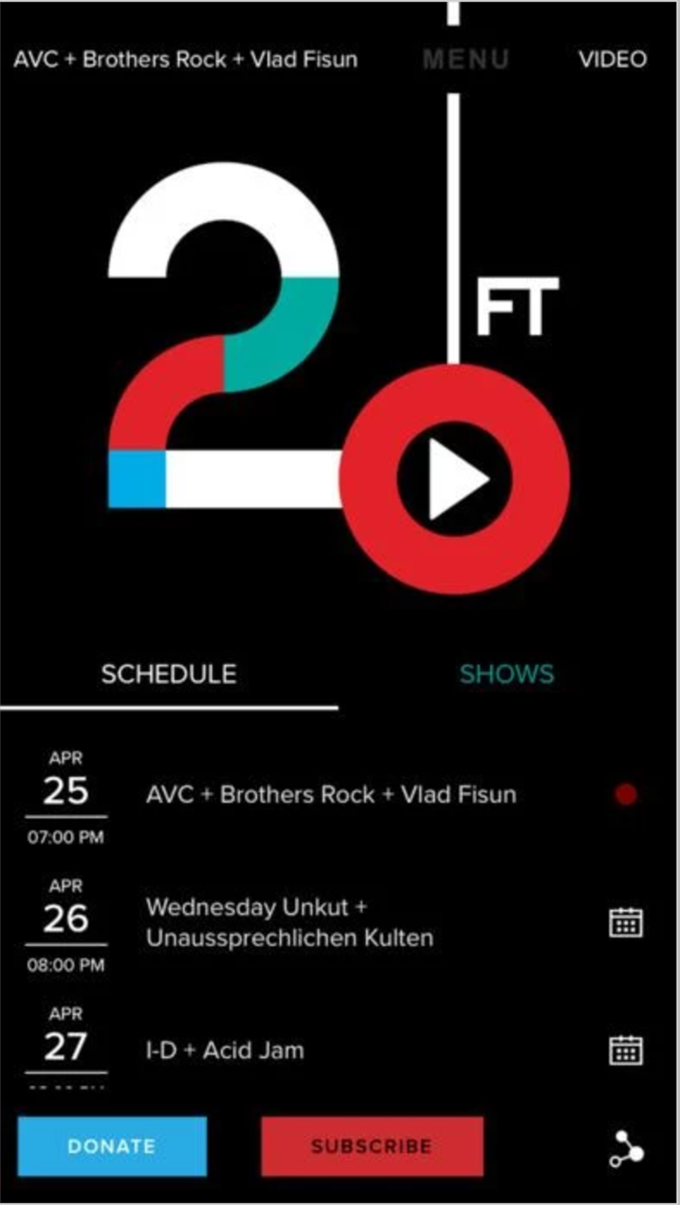Open AVC + Brothers Rock + Vlad Fisun show
This screenshot has height=1205, width=680.
click(331, 795)
